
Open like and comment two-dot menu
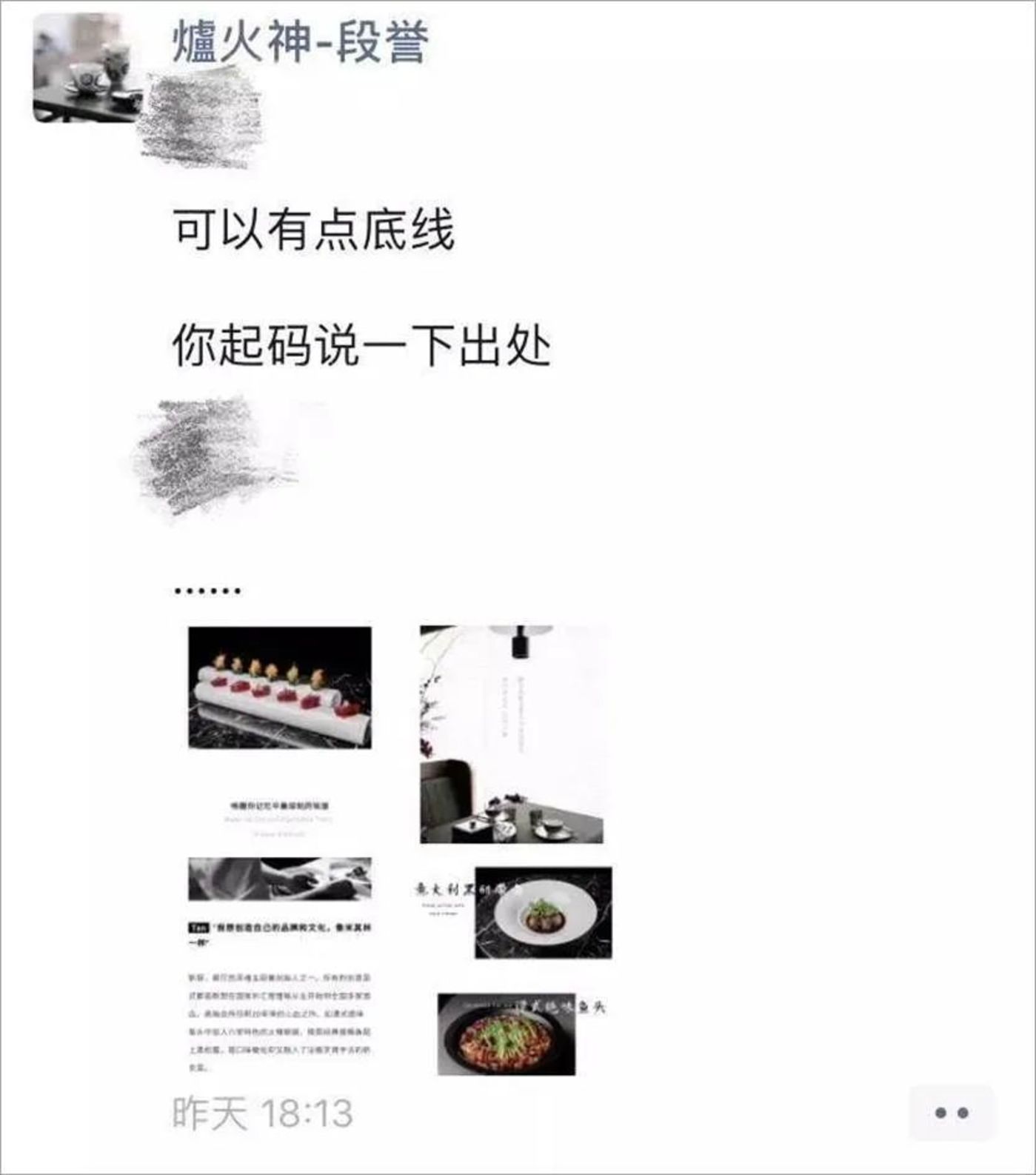tap(951, 1112)
